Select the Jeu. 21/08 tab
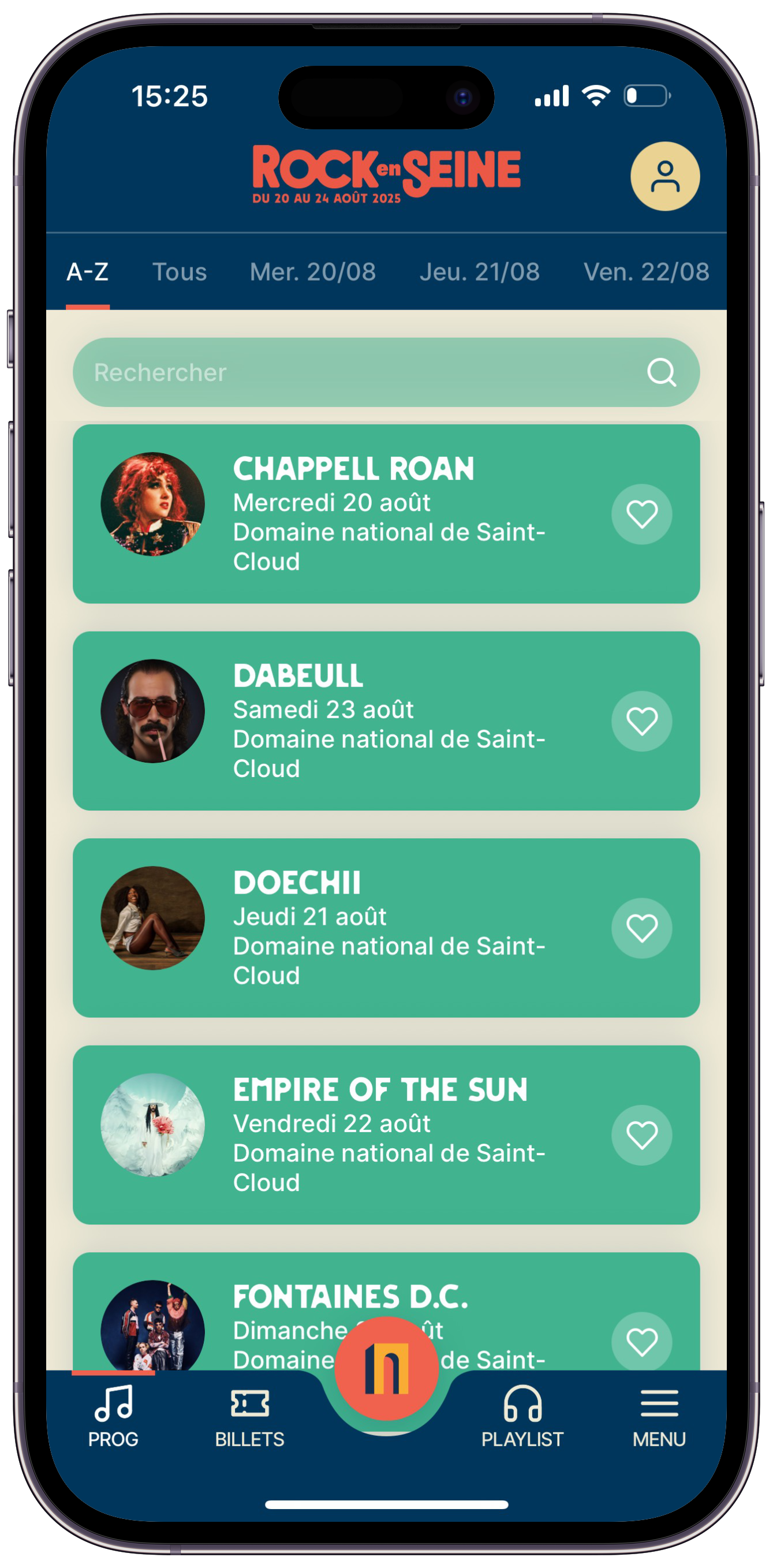 tap(479, 272)
